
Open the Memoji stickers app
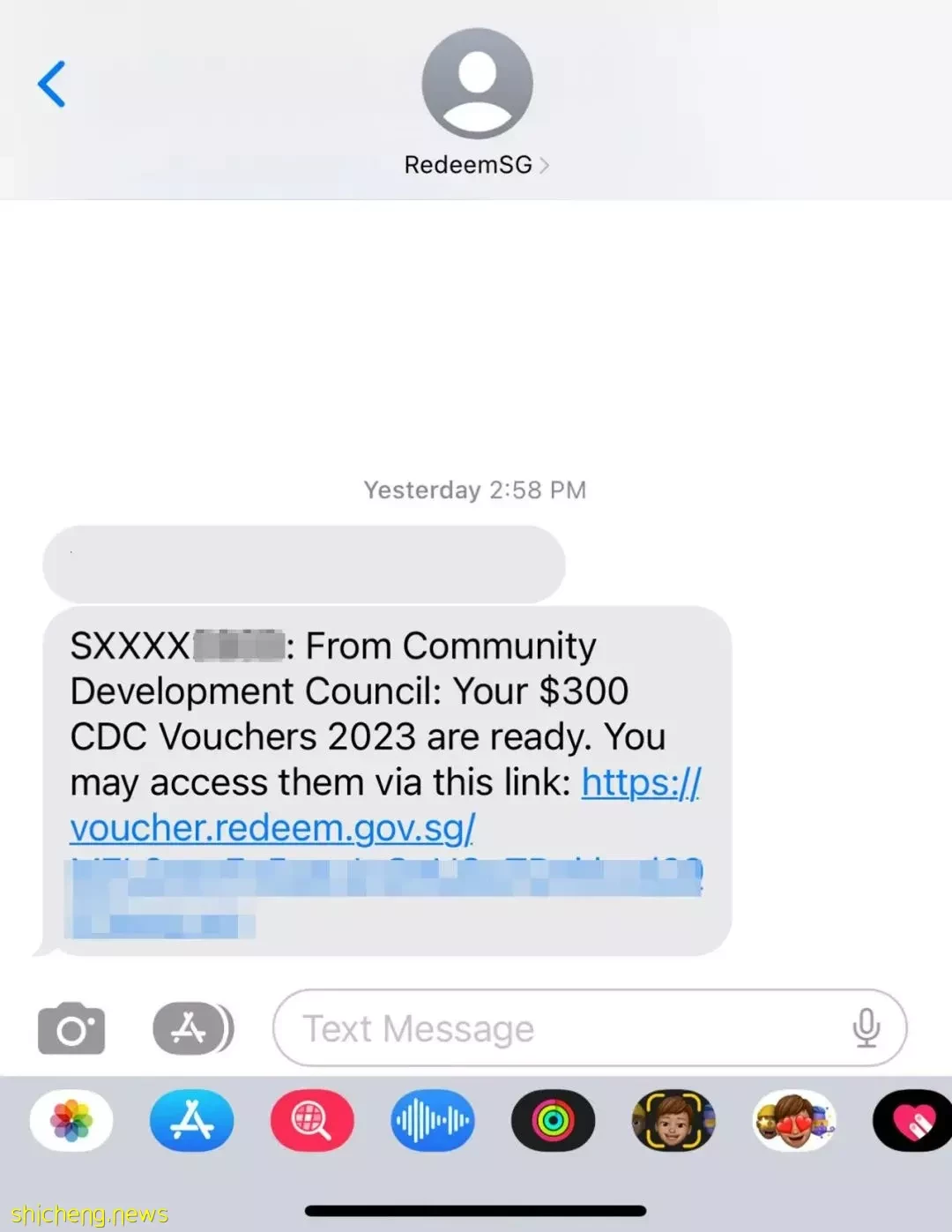pyautogui.click(x=793, y=1121)
